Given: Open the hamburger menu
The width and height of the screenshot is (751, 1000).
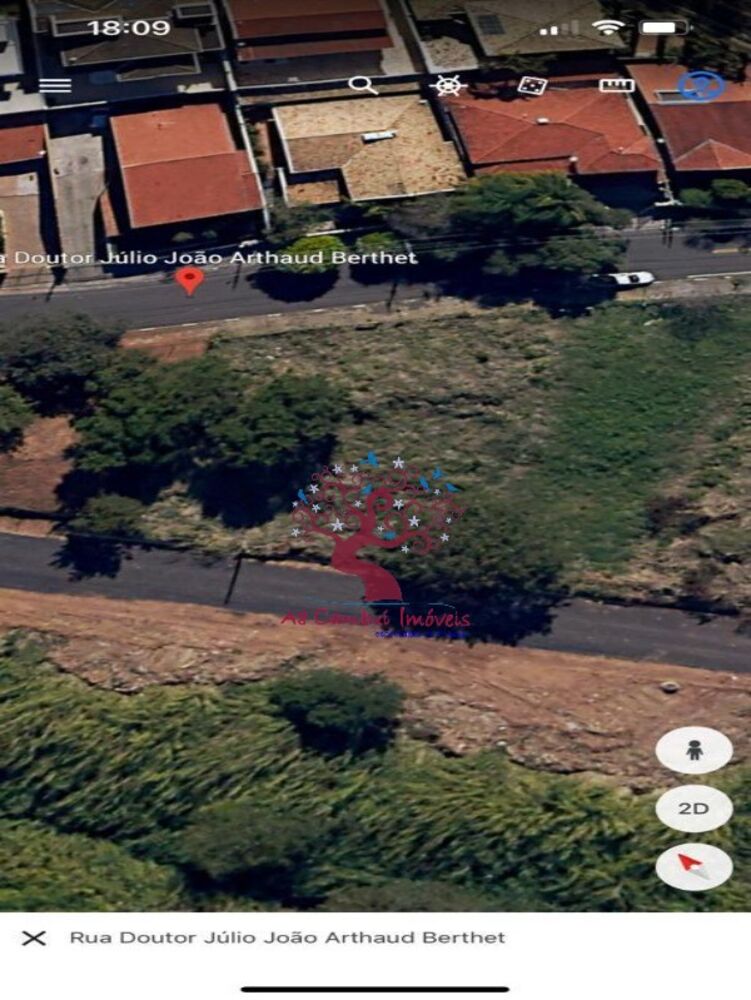Looking at the screenshot, I should click(x=55, y=85).
